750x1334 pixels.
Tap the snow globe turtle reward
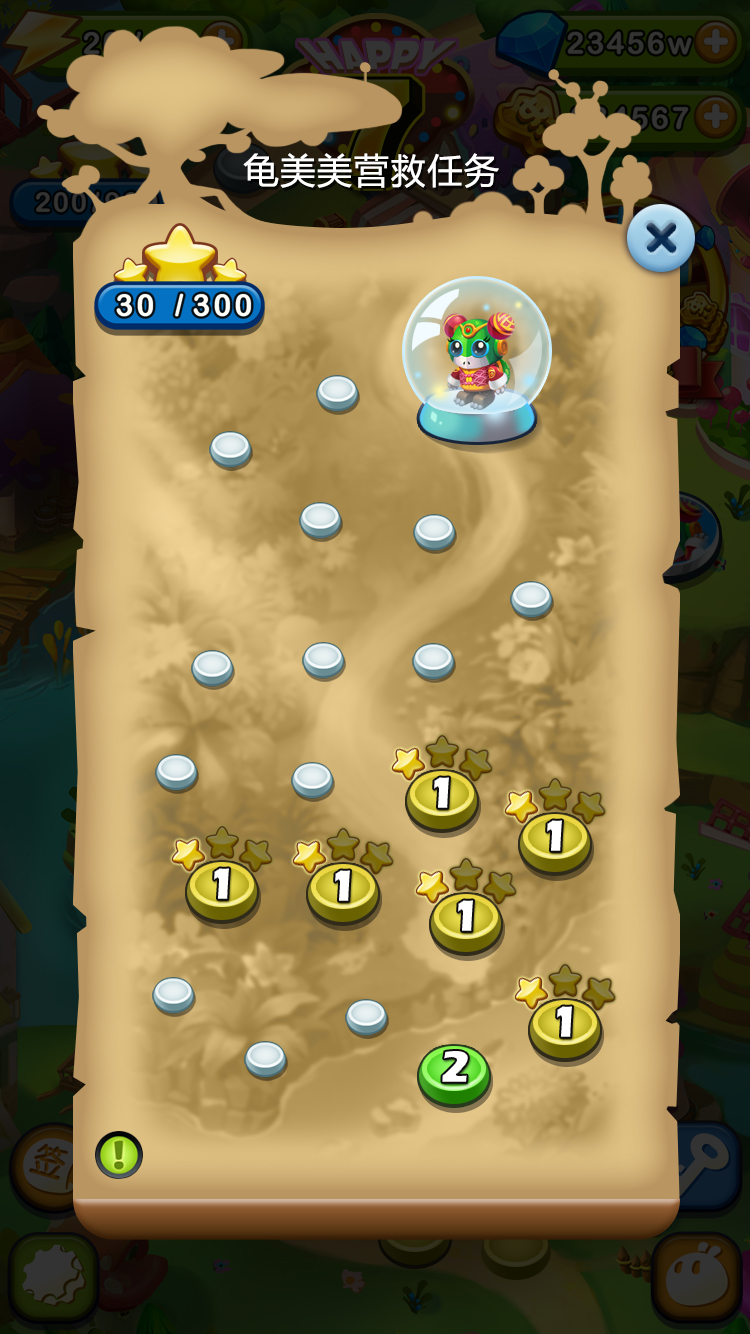click(x=477, y=359)
